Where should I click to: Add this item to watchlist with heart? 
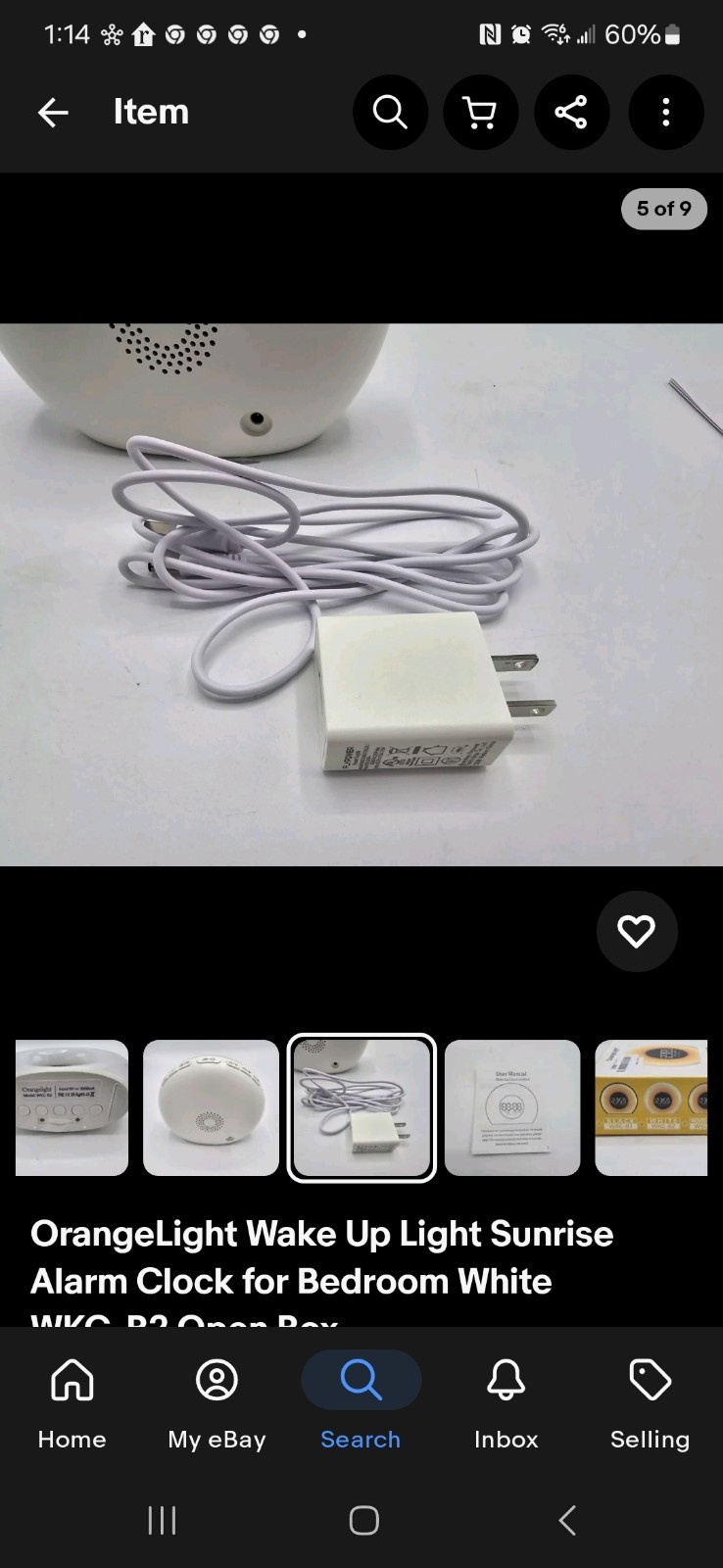click(x=636, y=931)
